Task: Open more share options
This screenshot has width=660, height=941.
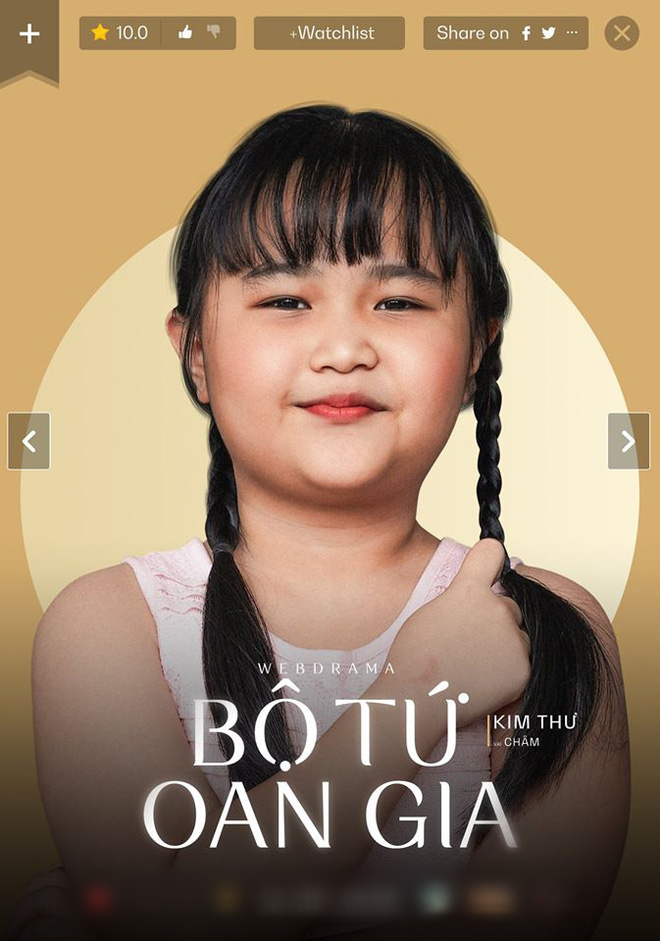Action: click(x=572, y=33)
